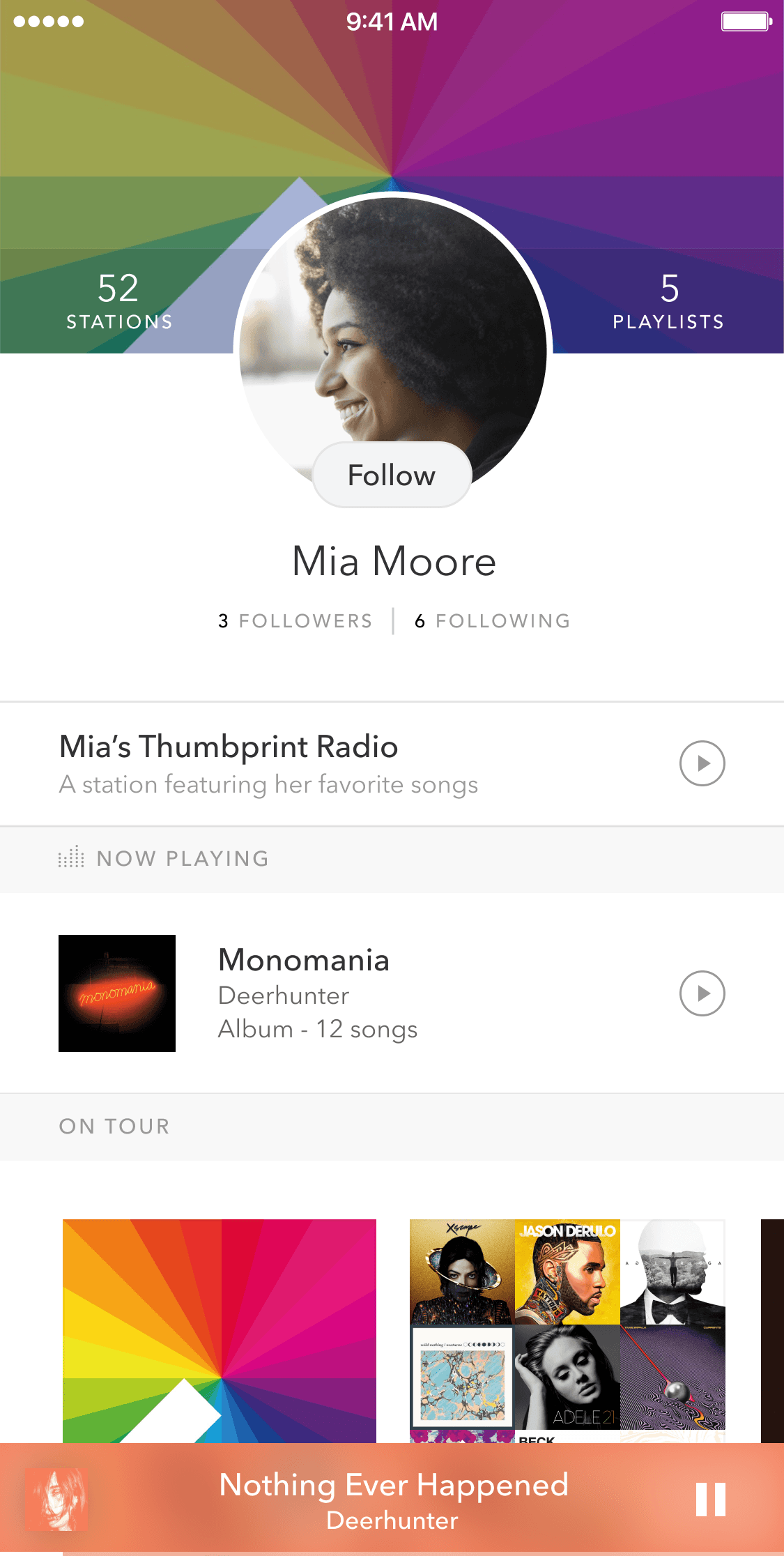Expand the Nothing Ever Happened mini player
The width and height of the screenshot is (784, 1556).
click(x=393, y=1500)
